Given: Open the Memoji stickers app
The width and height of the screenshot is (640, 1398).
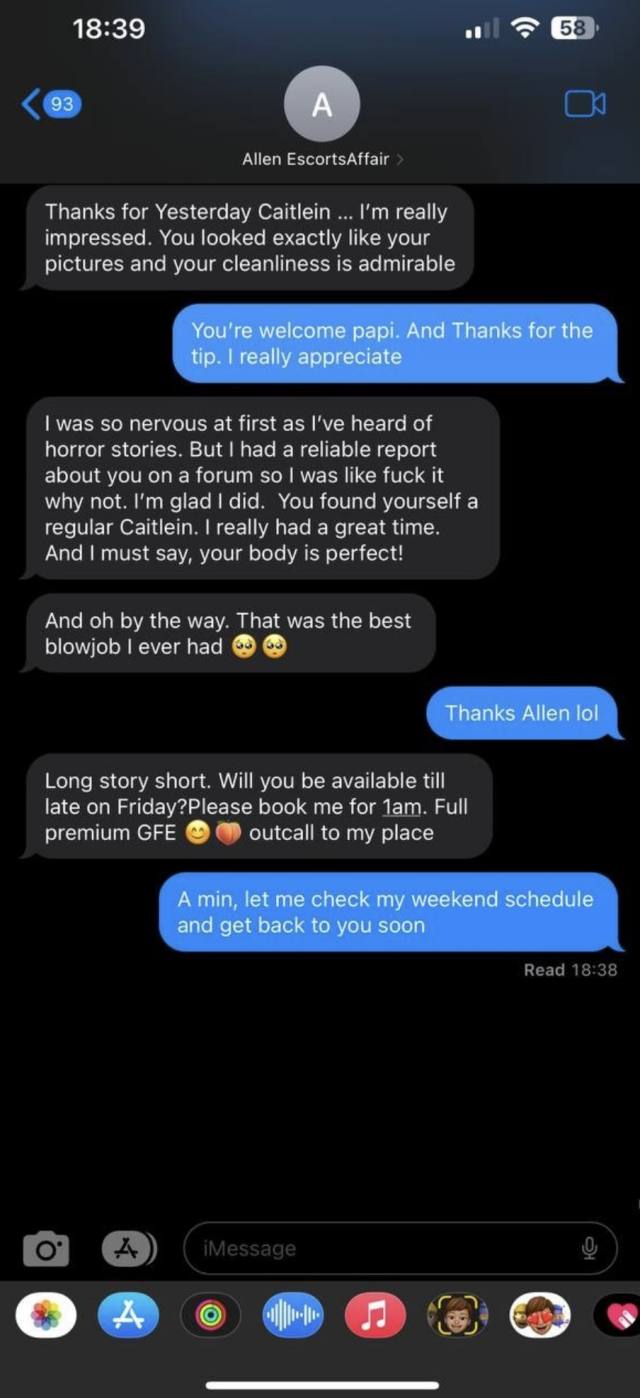Looking at the screenshot, I should click(x=540, y=1316).
